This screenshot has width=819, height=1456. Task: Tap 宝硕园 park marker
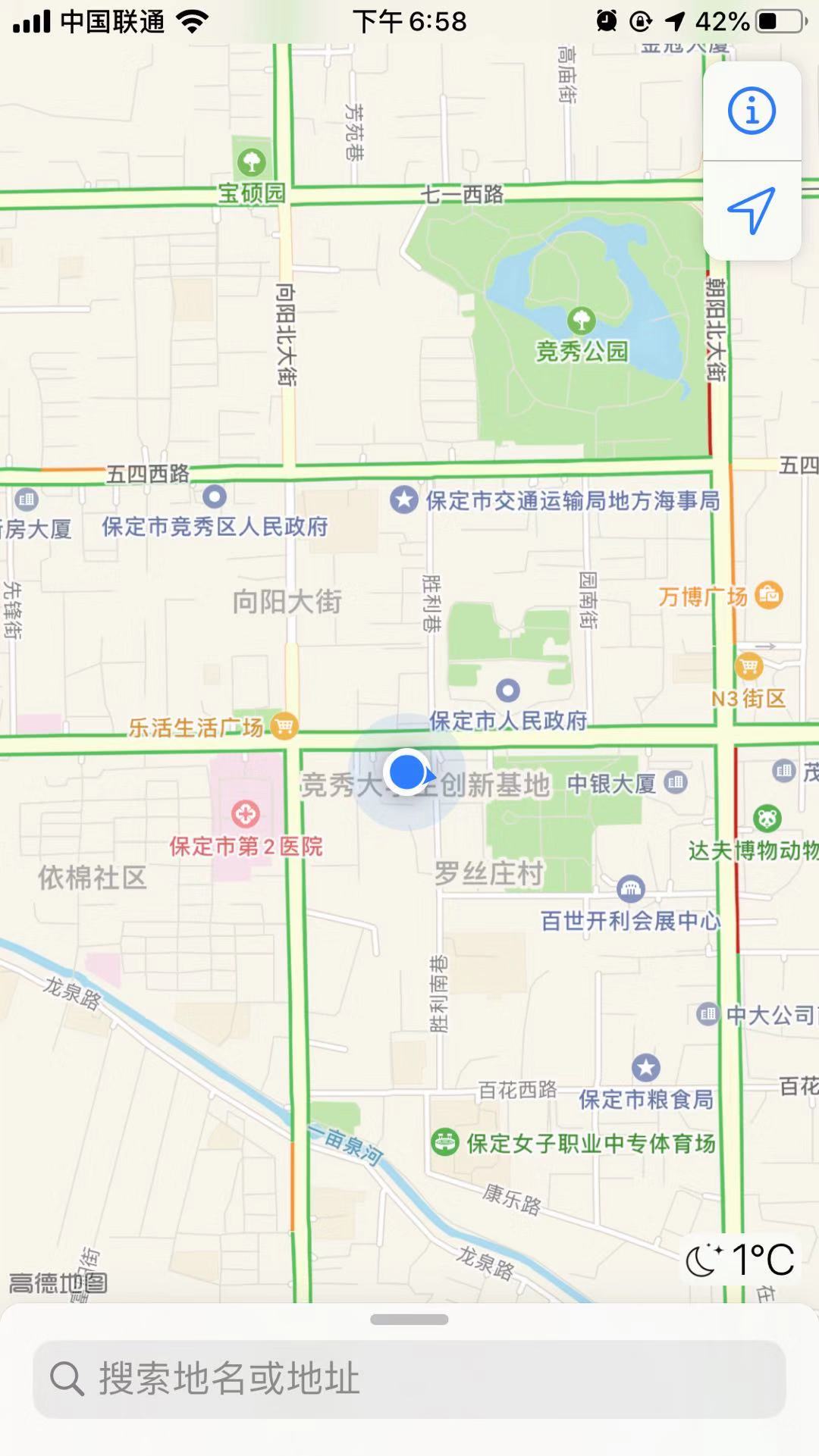pyautogui.click(x=252, y=162)
